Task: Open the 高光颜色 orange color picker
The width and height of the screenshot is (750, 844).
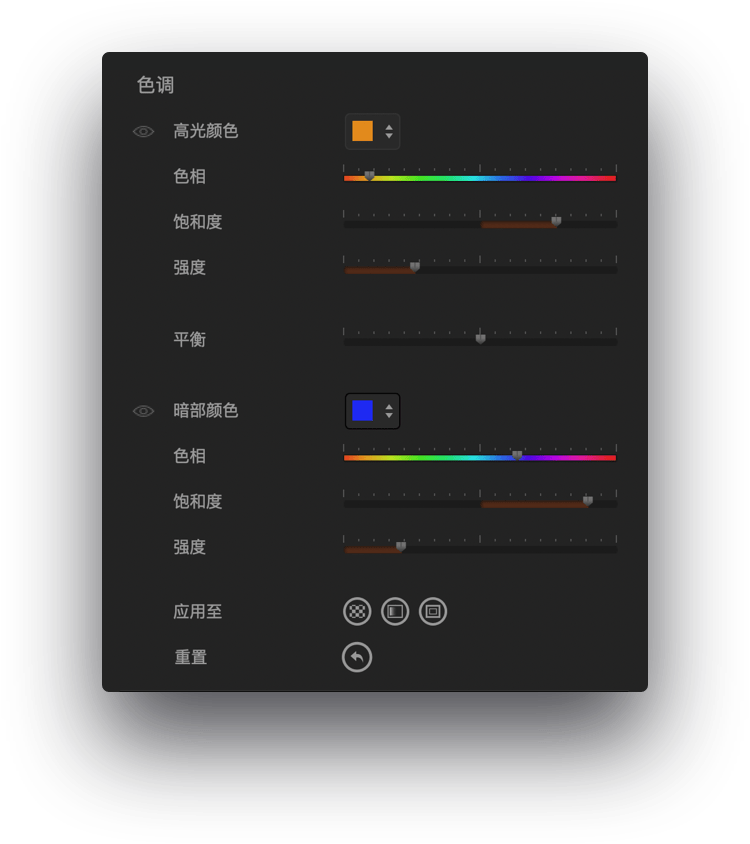Action: coord(372,131)
